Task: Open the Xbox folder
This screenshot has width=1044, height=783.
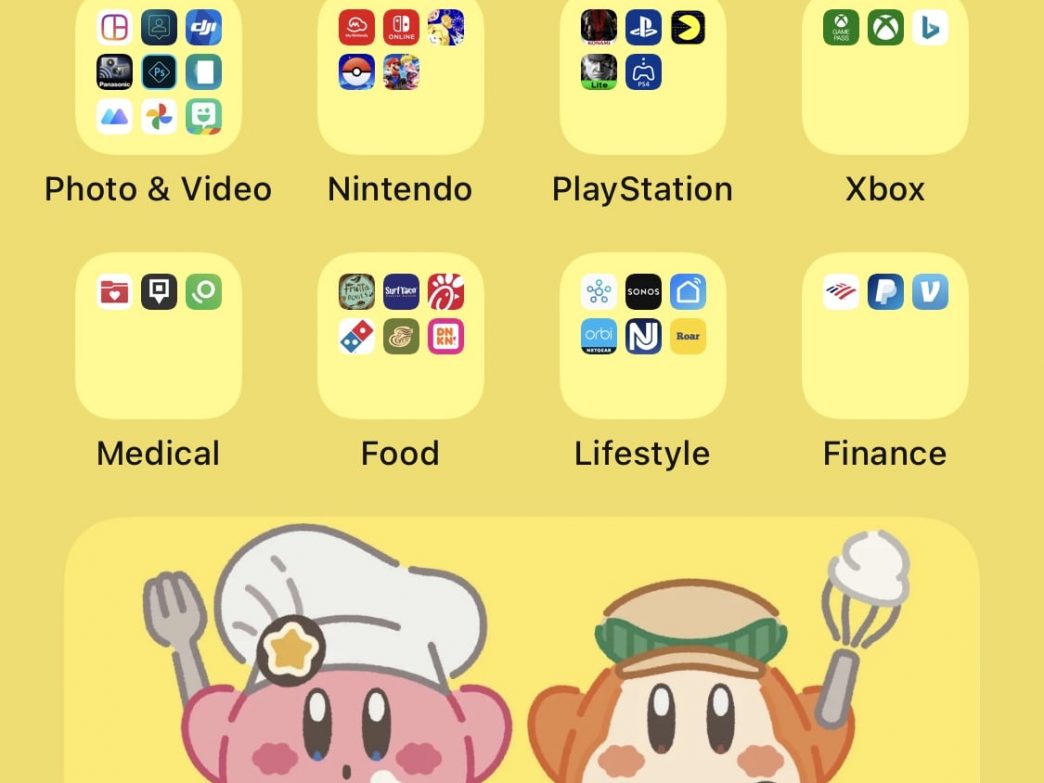Action: [x=884, y=75]
